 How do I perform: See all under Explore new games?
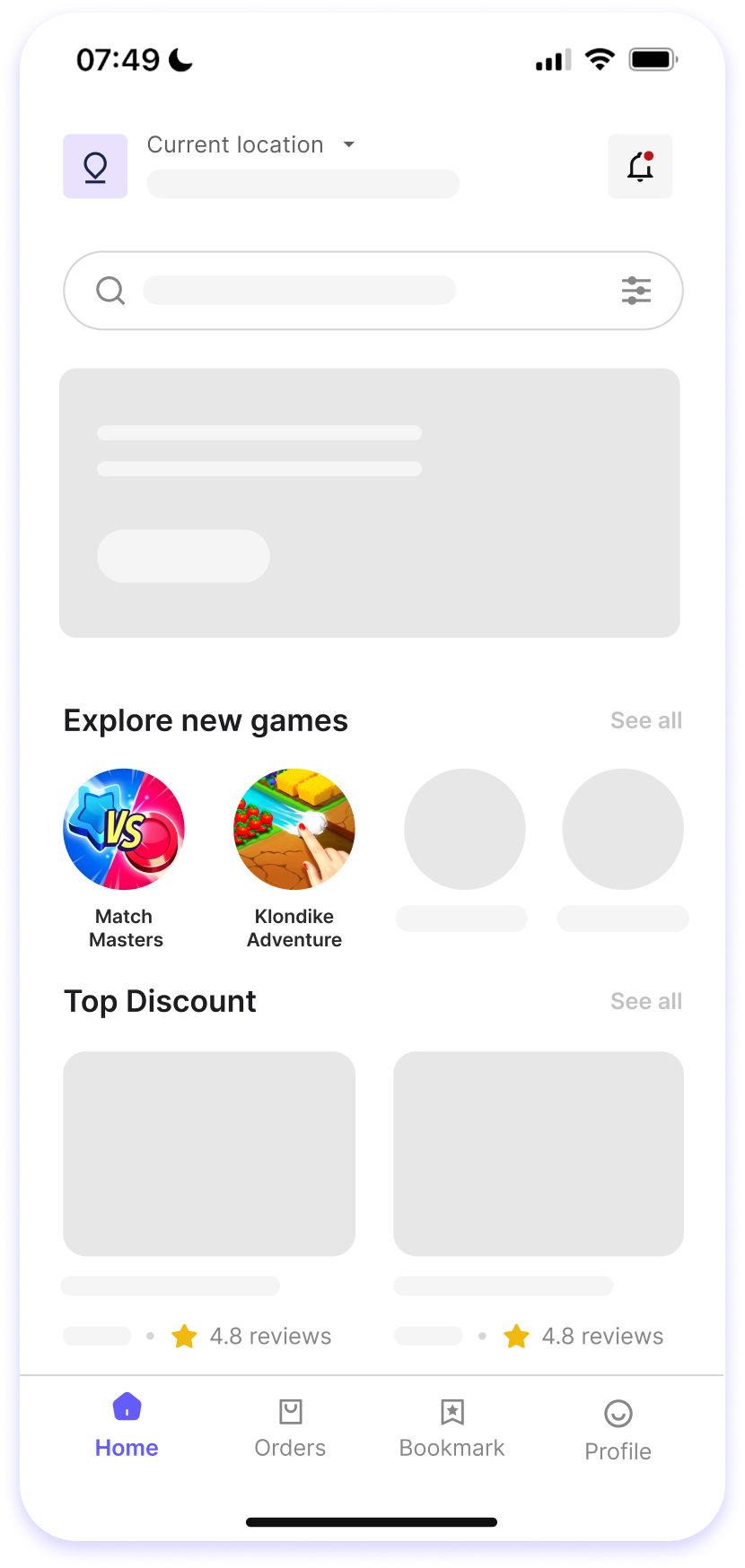click(645, 720)
